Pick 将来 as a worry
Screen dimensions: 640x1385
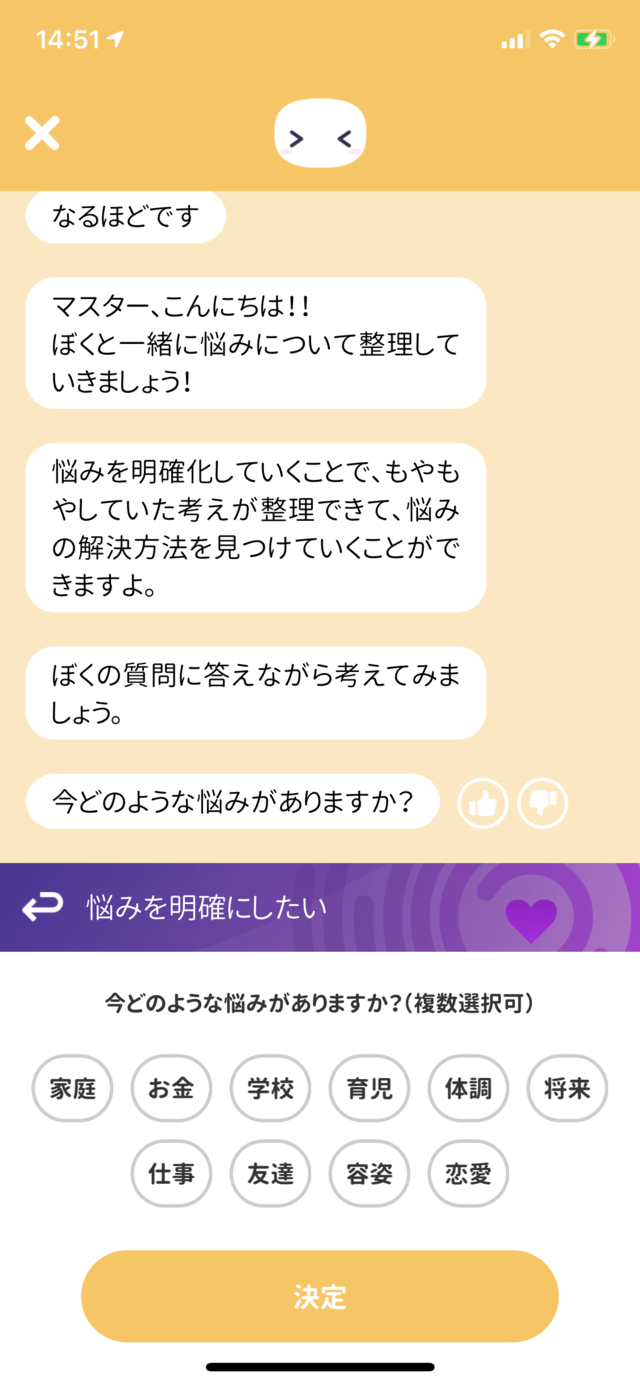[x=568, y=1088]
